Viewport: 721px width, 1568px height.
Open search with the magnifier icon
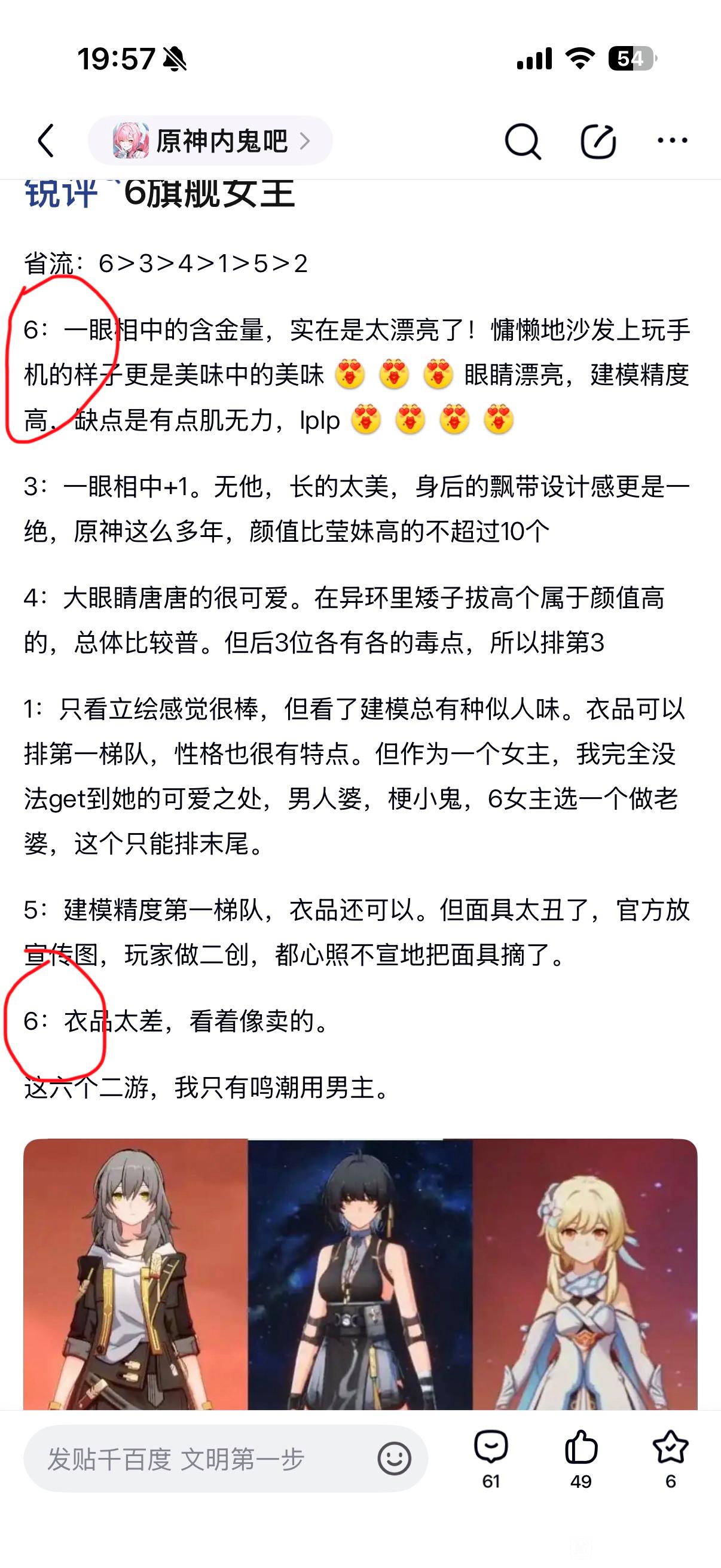click(x=523, y=141)
